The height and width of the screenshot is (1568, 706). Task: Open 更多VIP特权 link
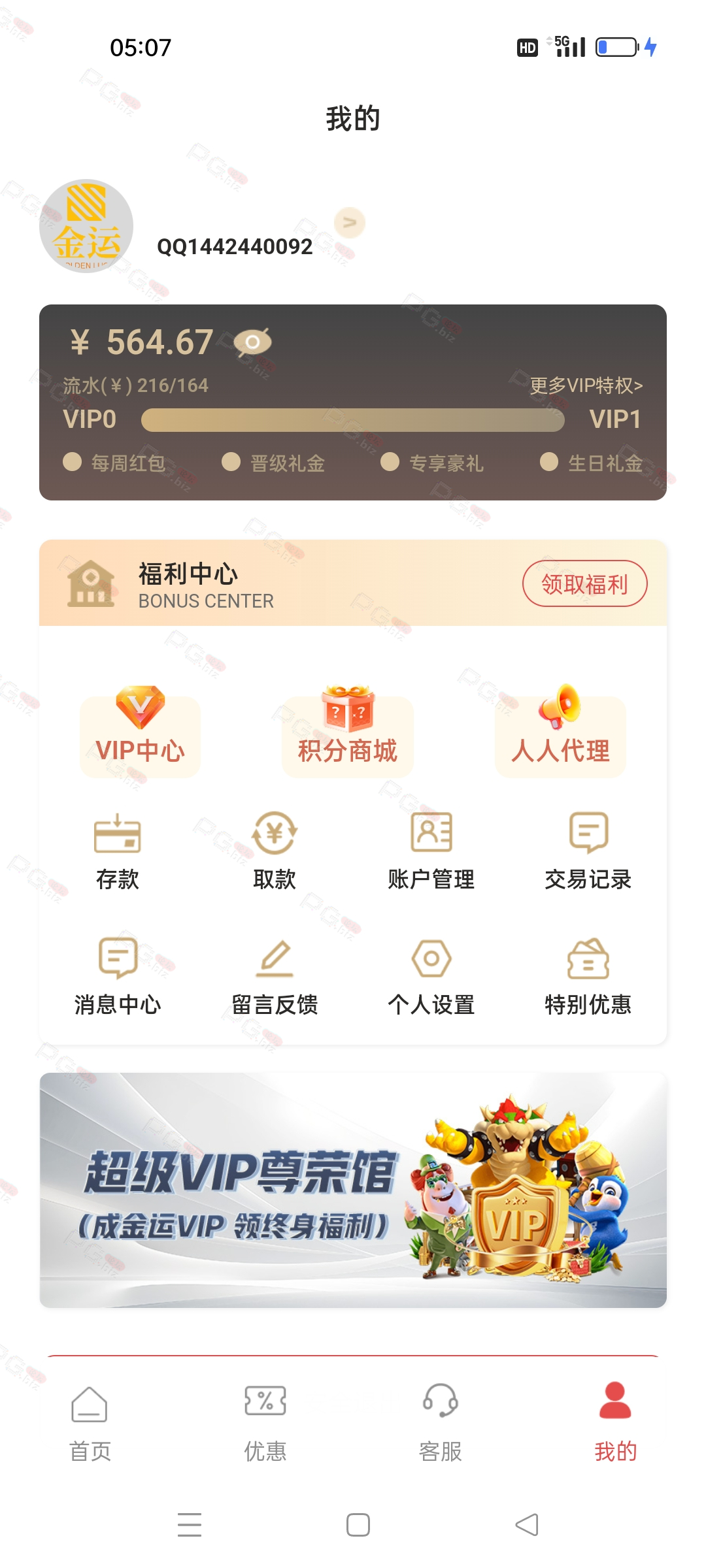click(586, 385)
